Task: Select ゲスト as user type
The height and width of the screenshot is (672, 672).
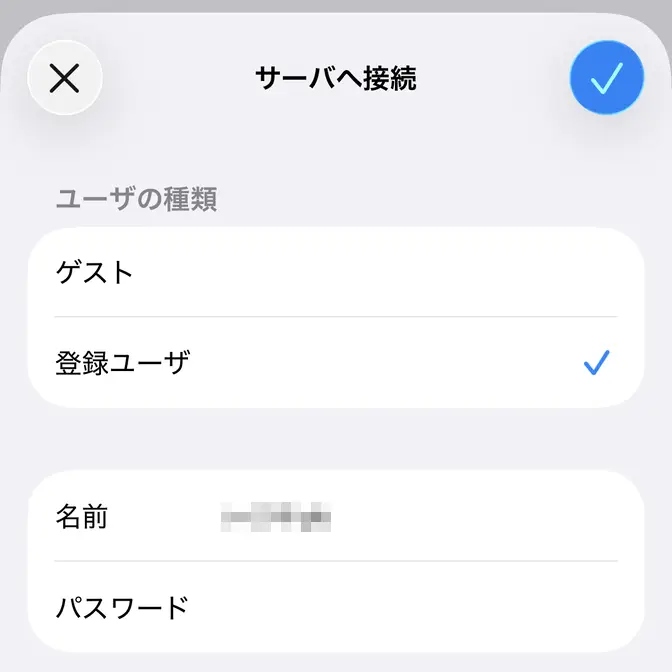Action: coord(335,272)
